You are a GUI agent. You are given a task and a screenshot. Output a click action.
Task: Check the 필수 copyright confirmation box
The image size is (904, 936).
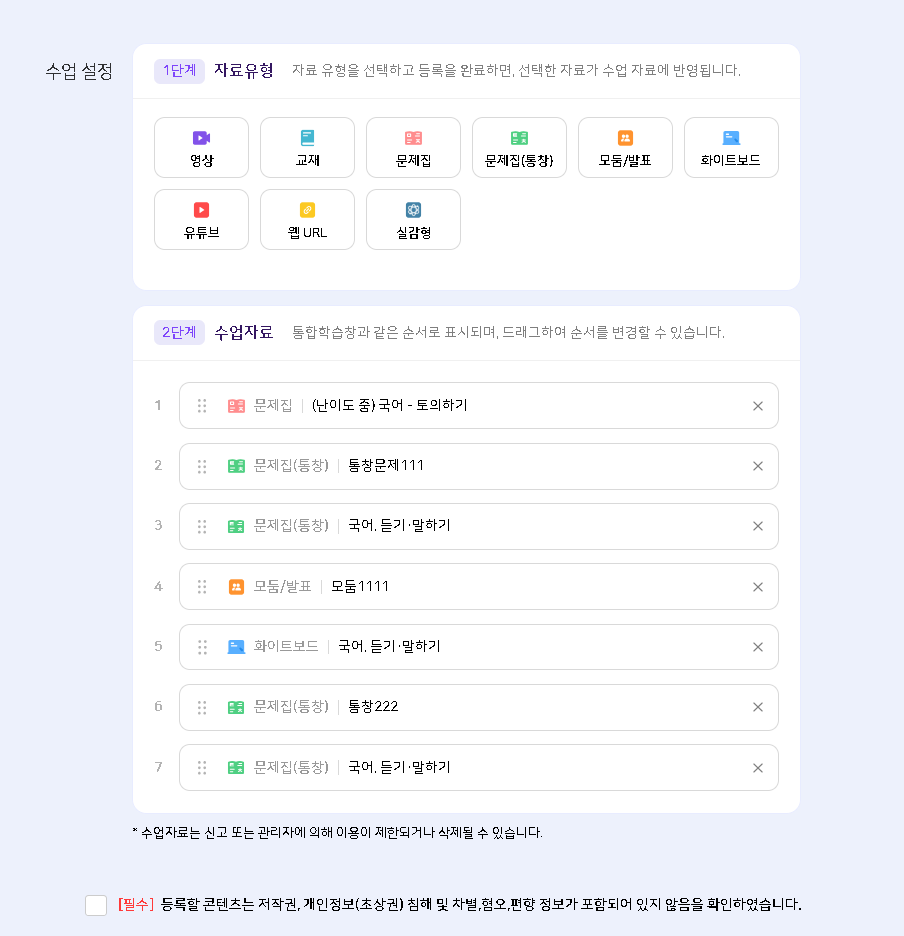[x=96, y=905]
